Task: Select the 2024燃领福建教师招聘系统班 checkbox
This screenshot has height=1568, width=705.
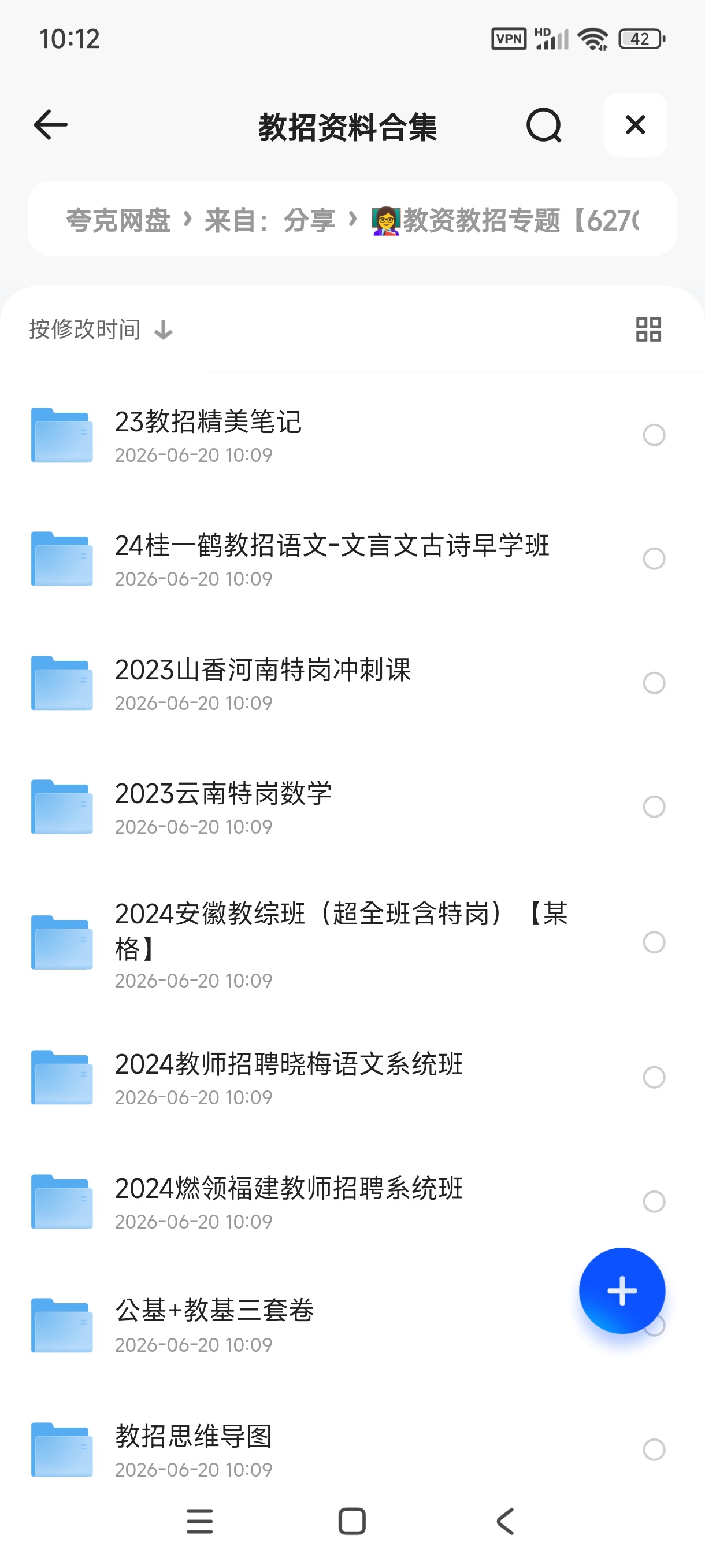Action: pos(654,1201)
